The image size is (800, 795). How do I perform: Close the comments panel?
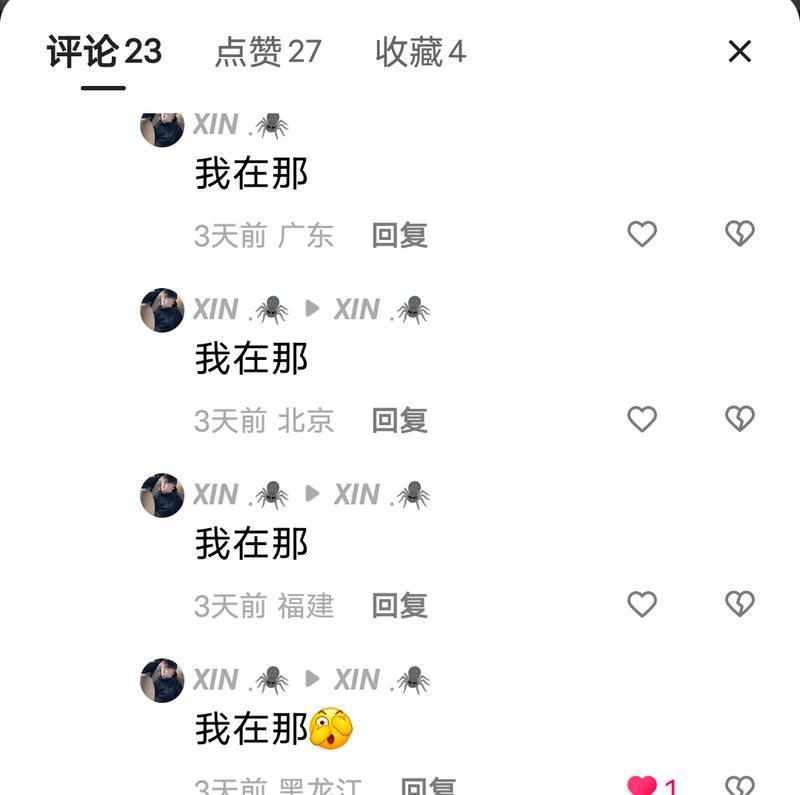(739, 51)
